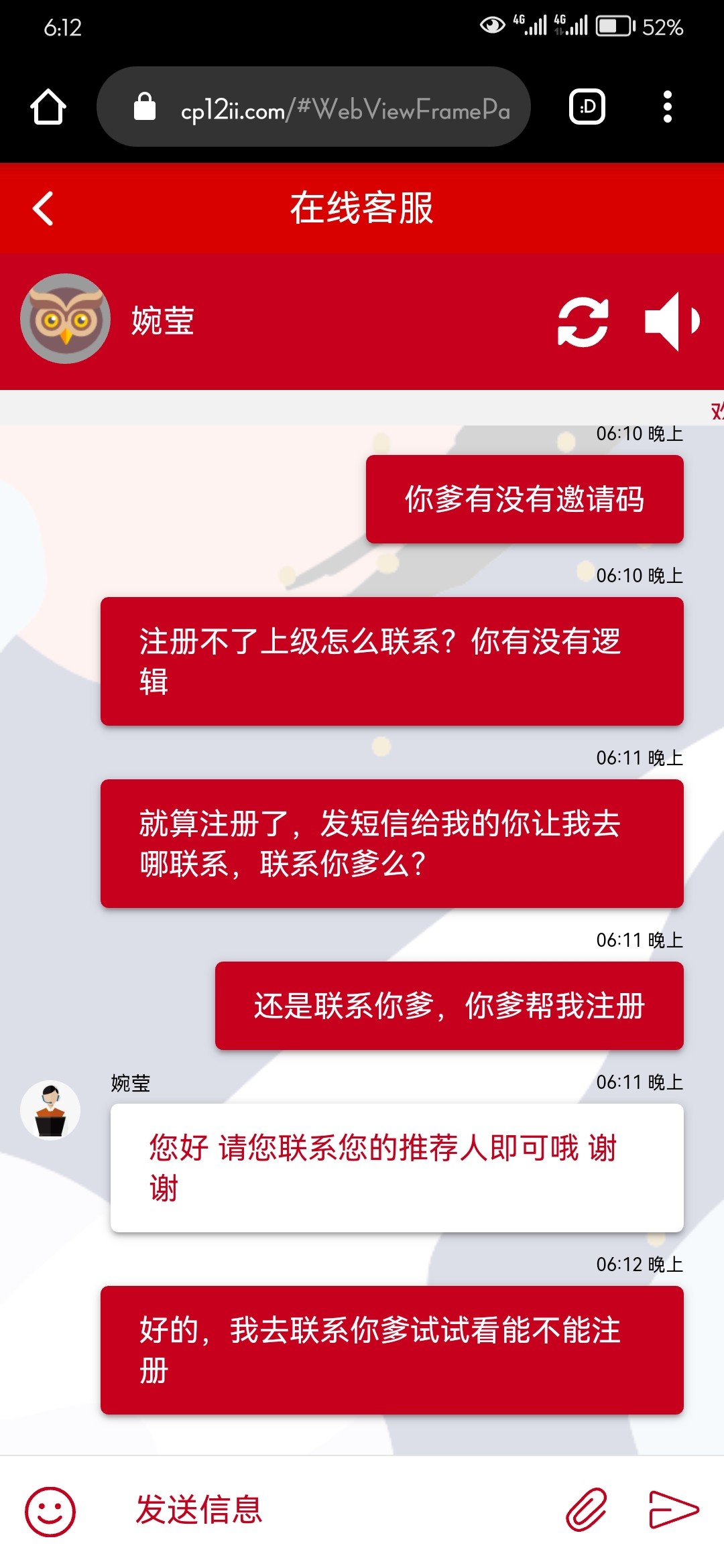Select the owl avatar of 婉莹

click(x=64, y=318)
